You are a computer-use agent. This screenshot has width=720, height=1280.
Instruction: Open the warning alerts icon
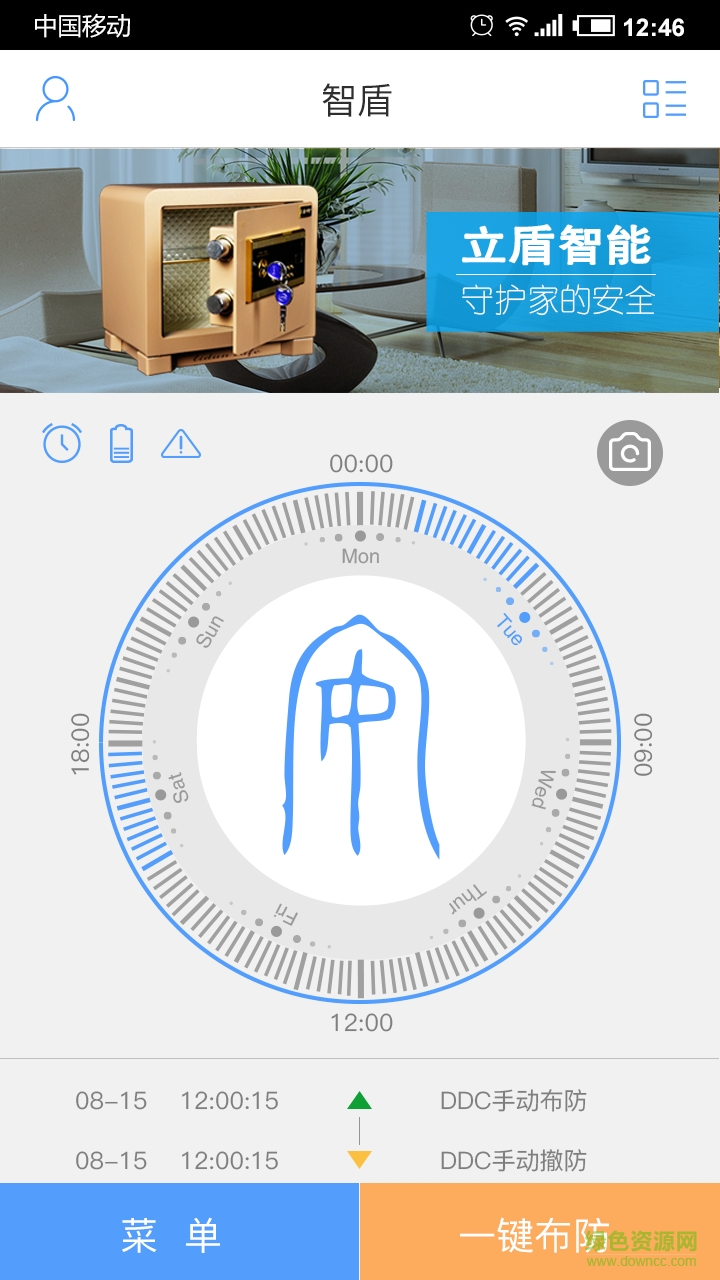(180, 444)
